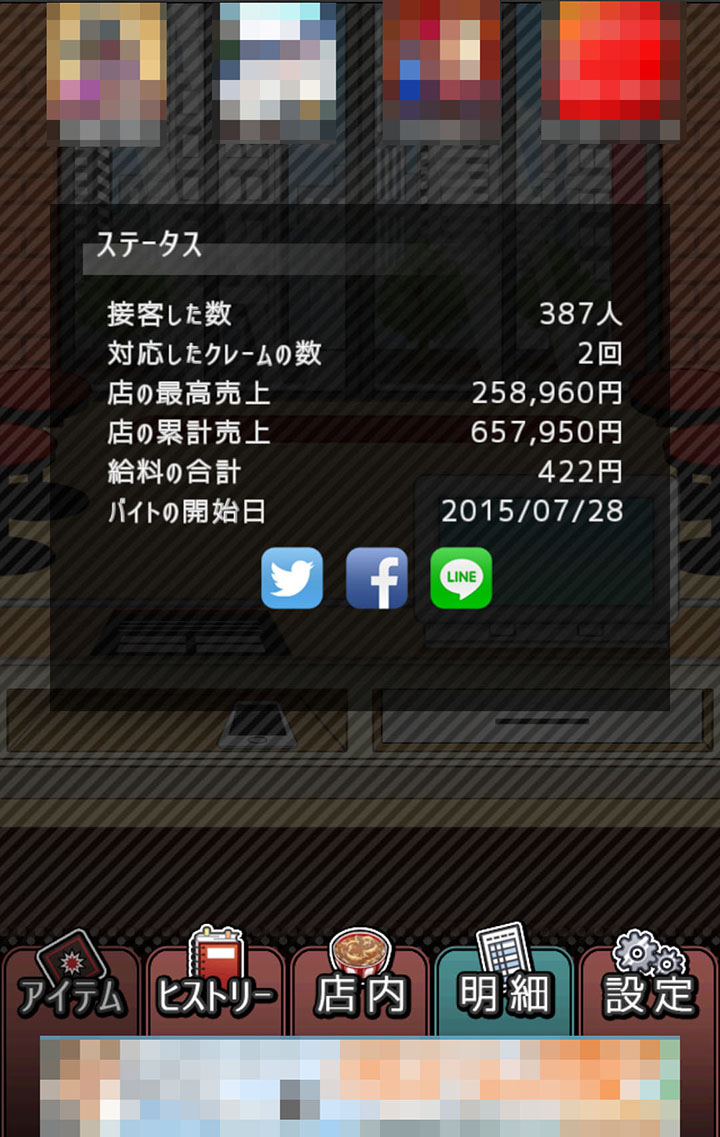Select the 明細 tab
The width and height of the screenshot is (720, 1137).
tap(504, 990)
